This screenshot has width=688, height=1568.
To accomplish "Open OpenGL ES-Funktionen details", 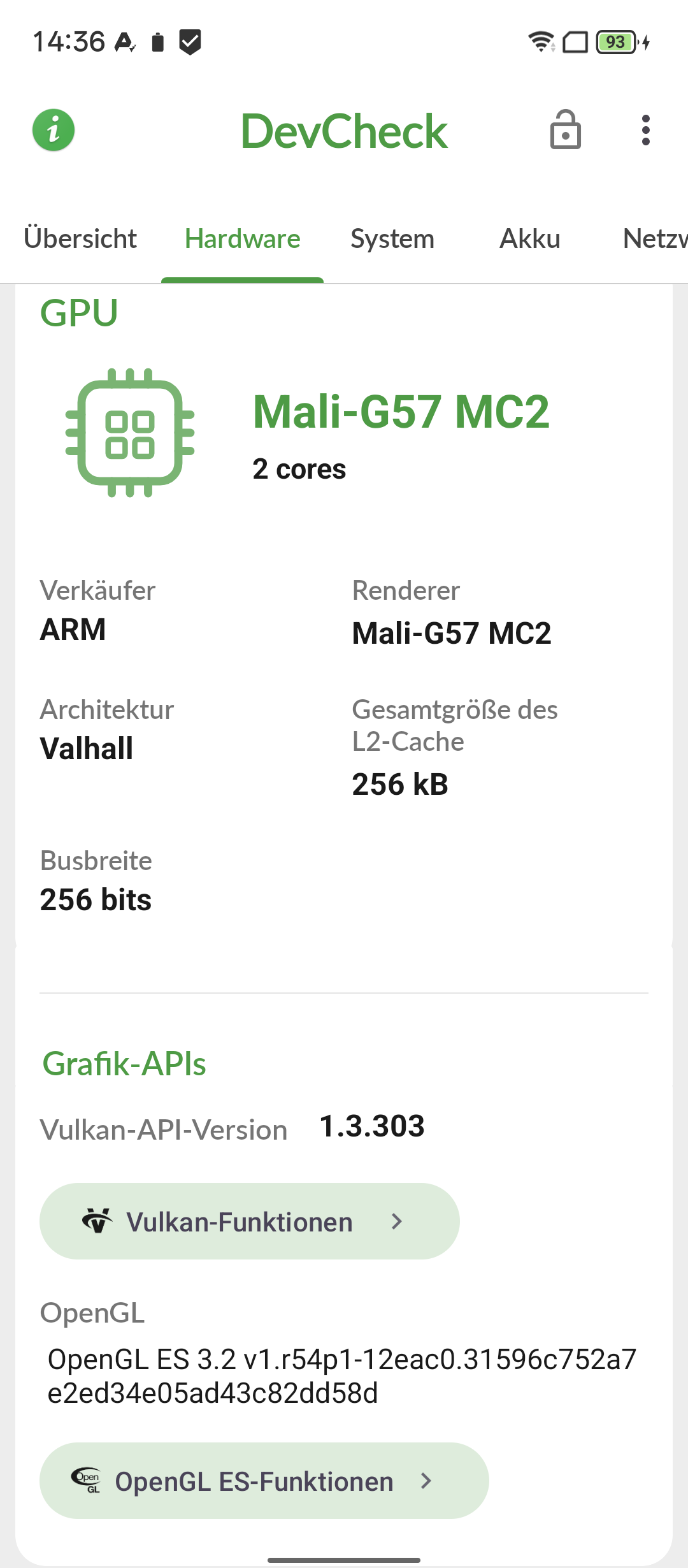I will 264,1481.
